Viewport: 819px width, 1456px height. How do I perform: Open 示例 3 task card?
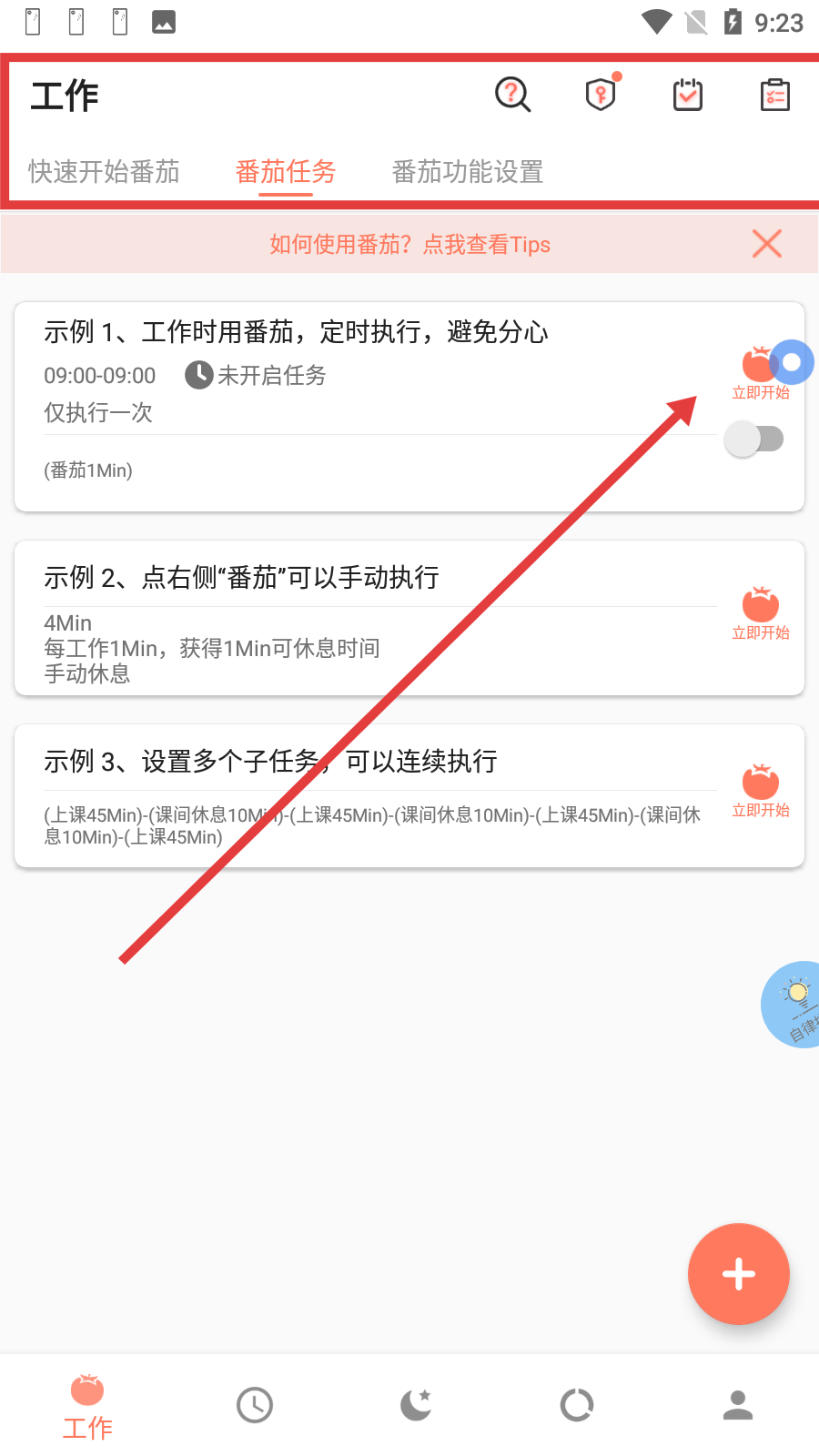point(364,796)
